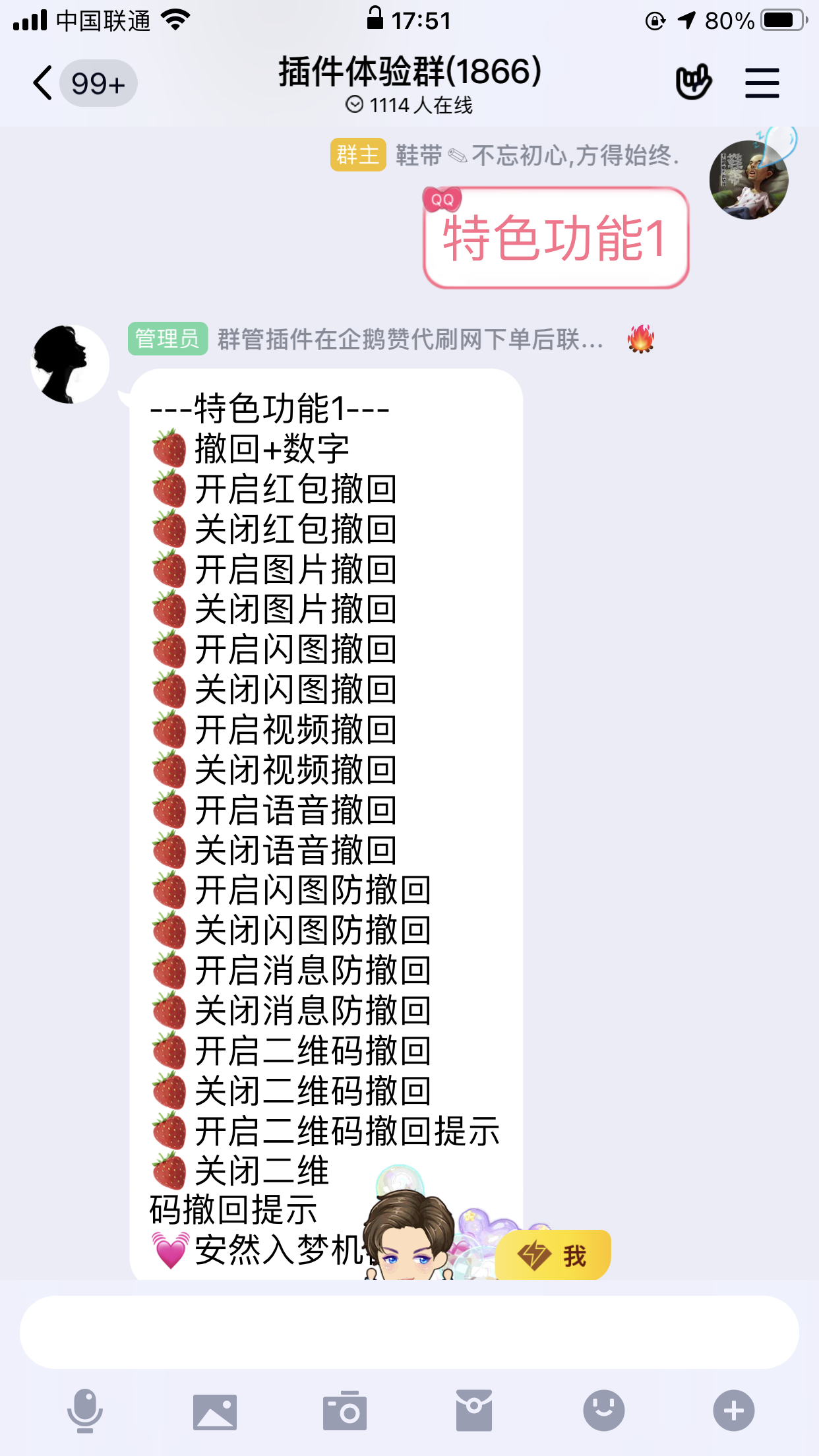Send a red packet
819x1456 pixels.
coord(473,1410)
